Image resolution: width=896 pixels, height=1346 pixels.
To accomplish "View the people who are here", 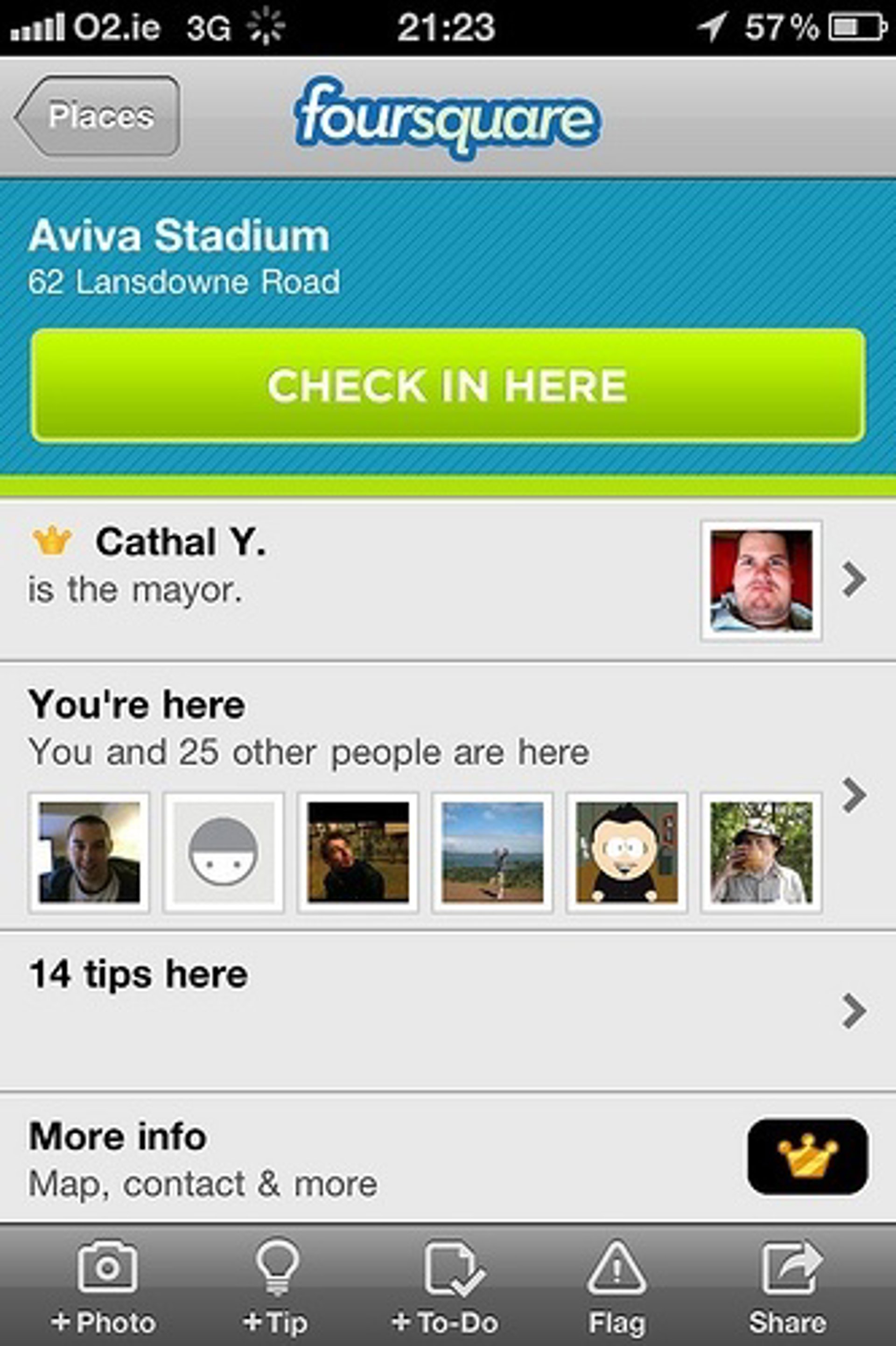I will (854, 795).
